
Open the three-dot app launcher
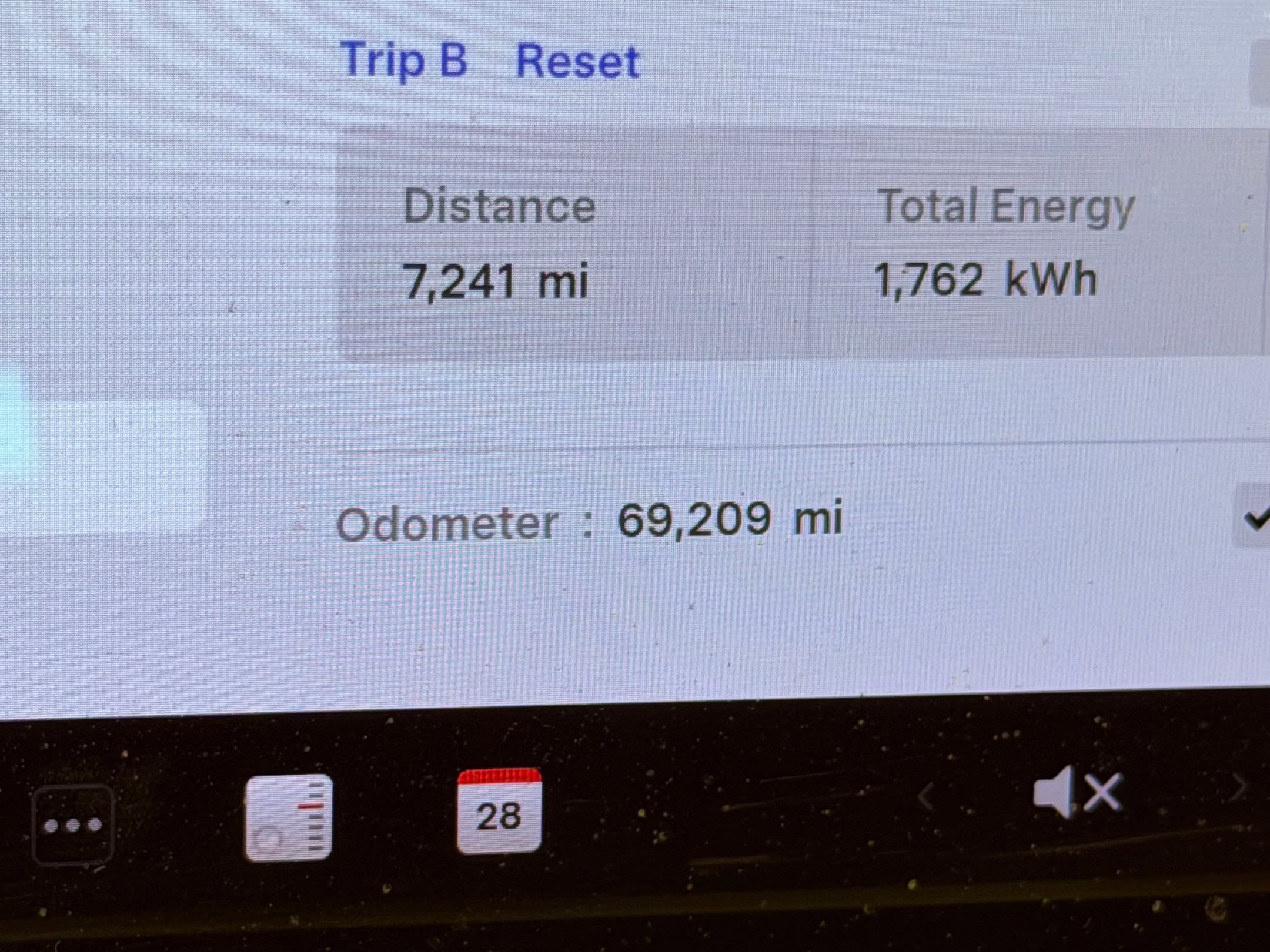tap(72, 824)
